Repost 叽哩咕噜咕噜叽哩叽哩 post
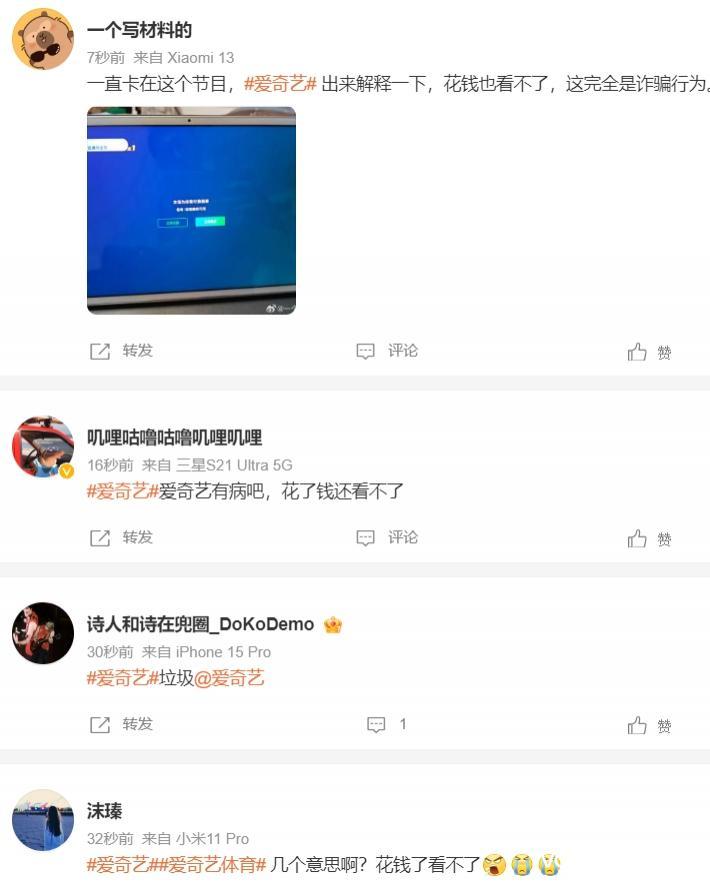 pyautogui.click(x=121, y=538)
